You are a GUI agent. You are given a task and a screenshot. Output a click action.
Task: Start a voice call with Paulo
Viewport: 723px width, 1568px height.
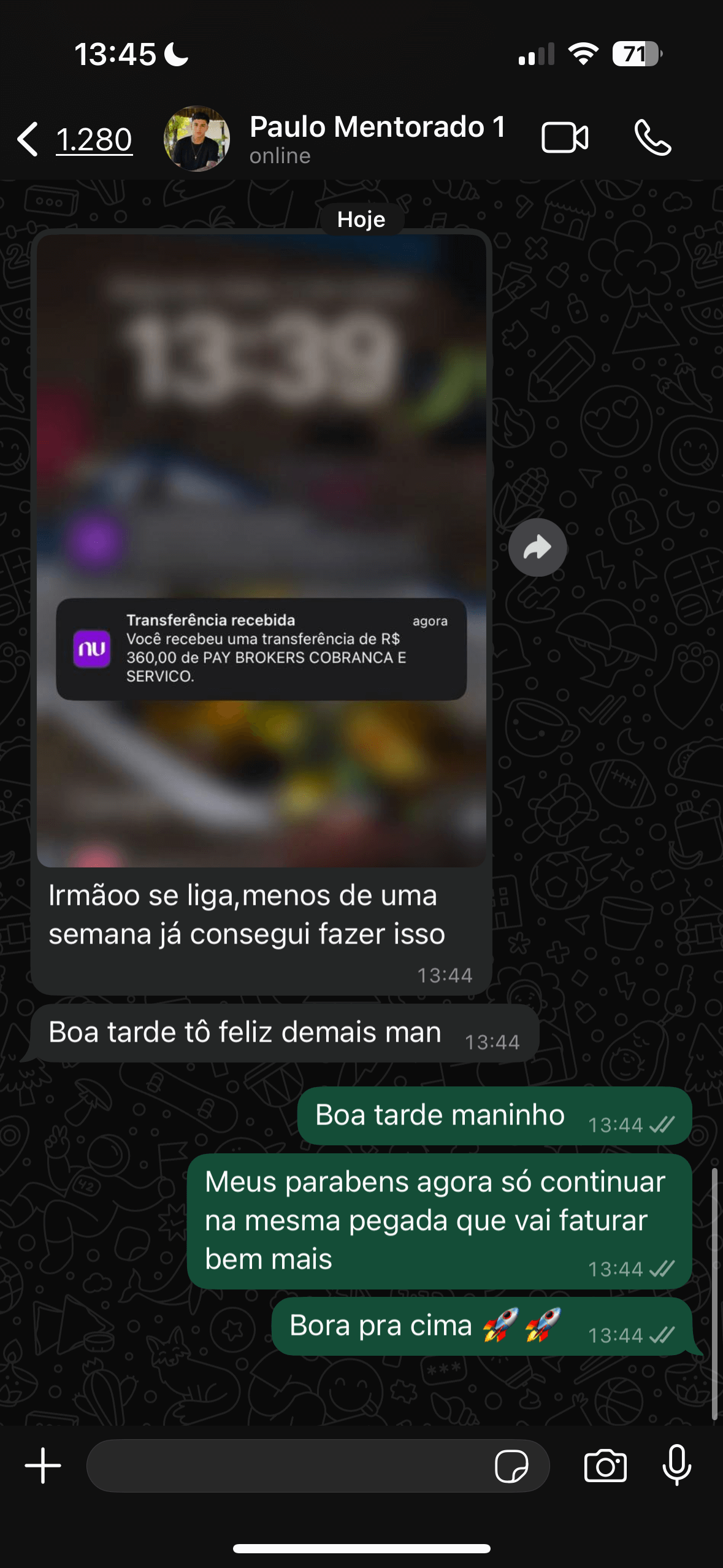tap(652, 138)
